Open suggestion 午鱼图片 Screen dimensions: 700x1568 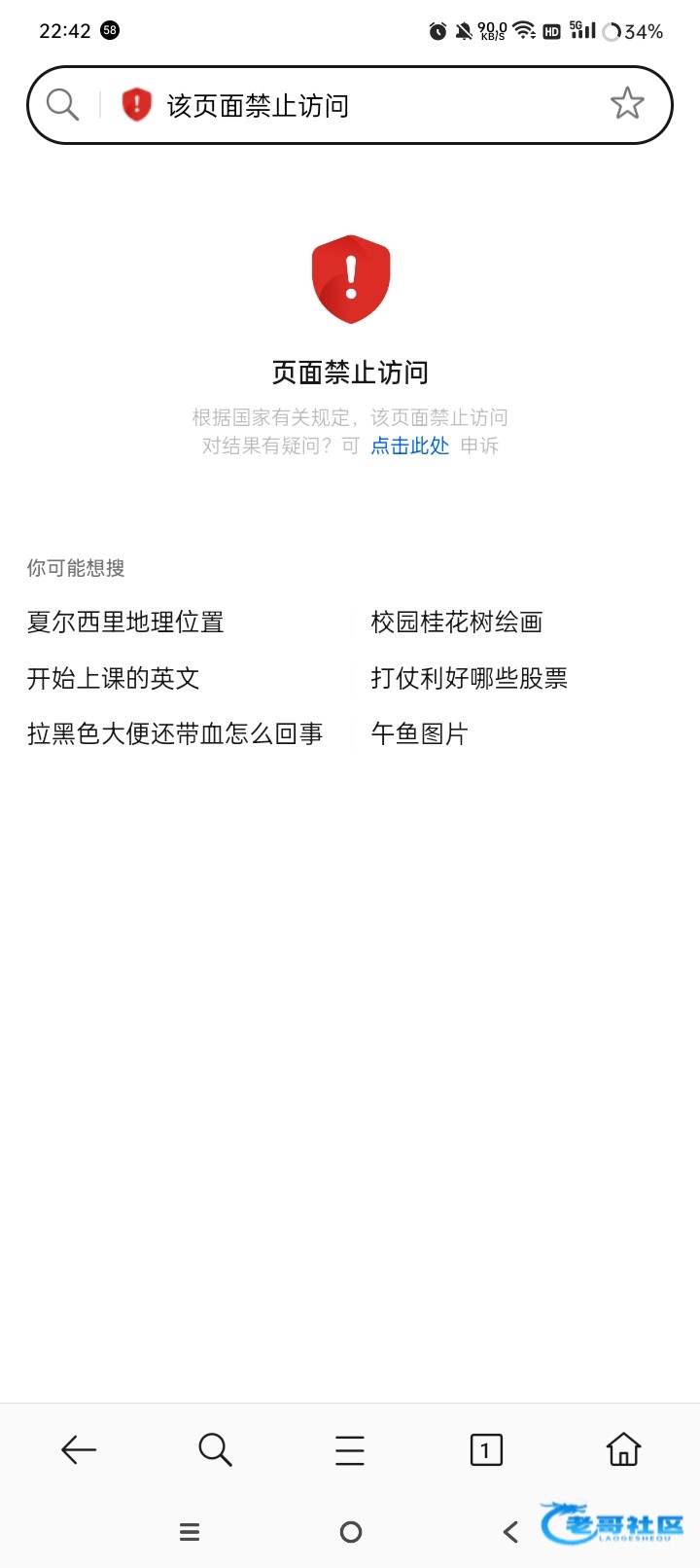click(x=420, y=733)
